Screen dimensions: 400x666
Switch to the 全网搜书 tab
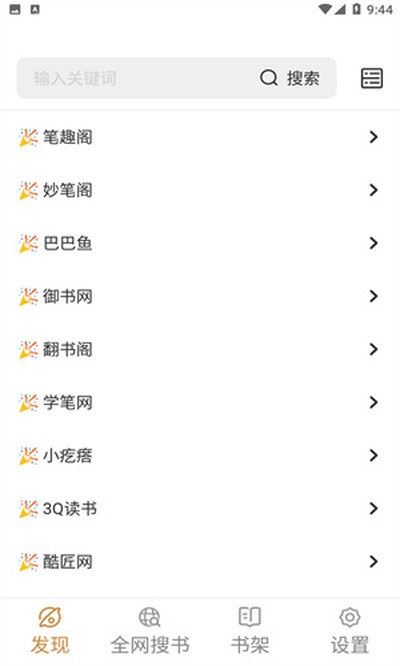point(150,631)
